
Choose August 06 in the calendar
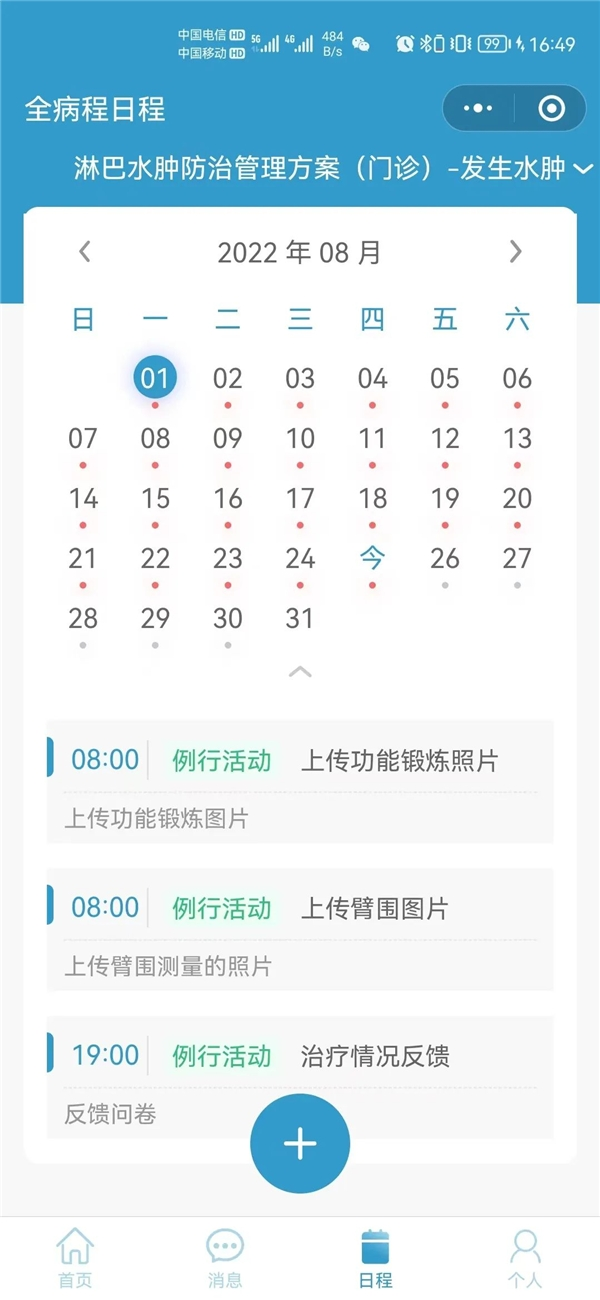pyautogui.click(x=517, y=378)
